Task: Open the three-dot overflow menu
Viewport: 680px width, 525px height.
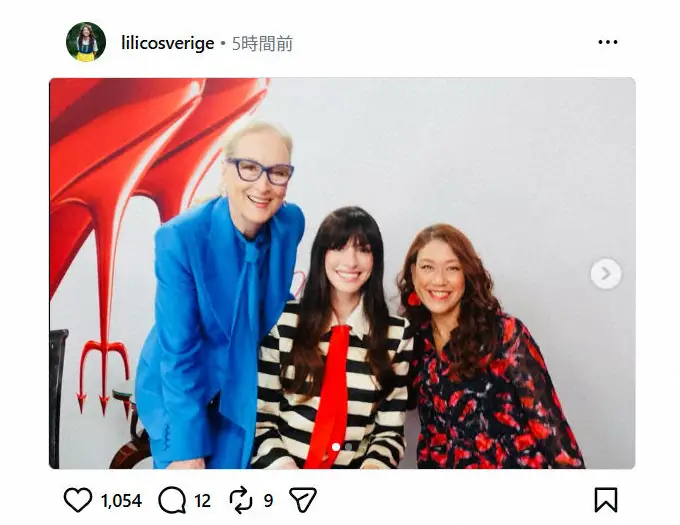Action: tap(607, 42)
